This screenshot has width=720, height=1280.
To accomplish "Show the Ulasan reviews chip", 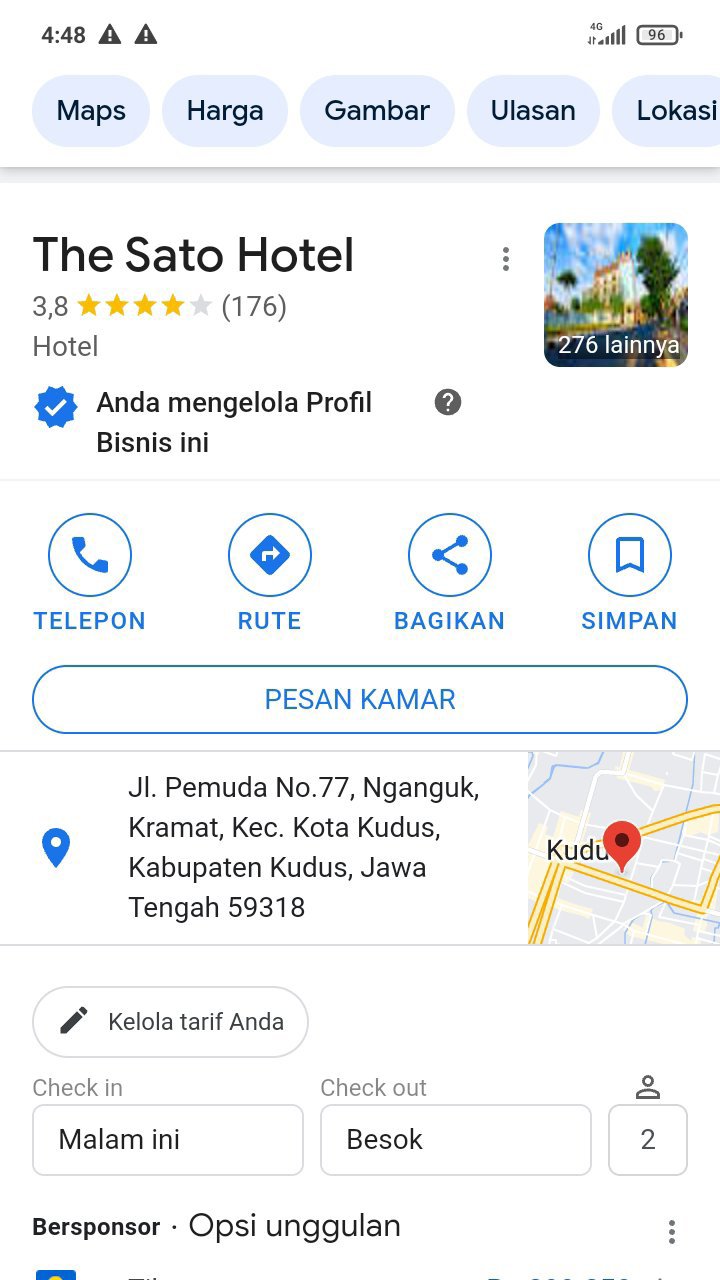I will [x=533, y=111].
